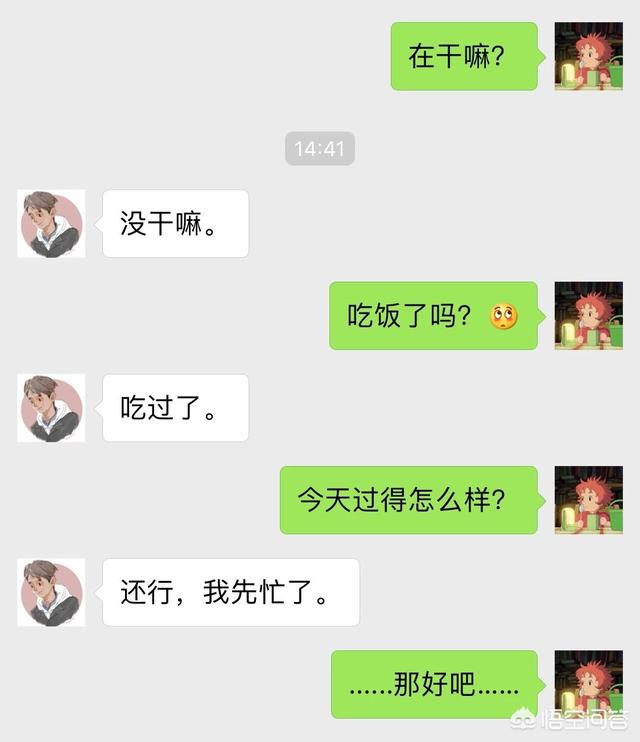Screen dimensions: 640x742
Task: Tap the avatar beside 吃饭了吗? message
Action: point(588,315)
